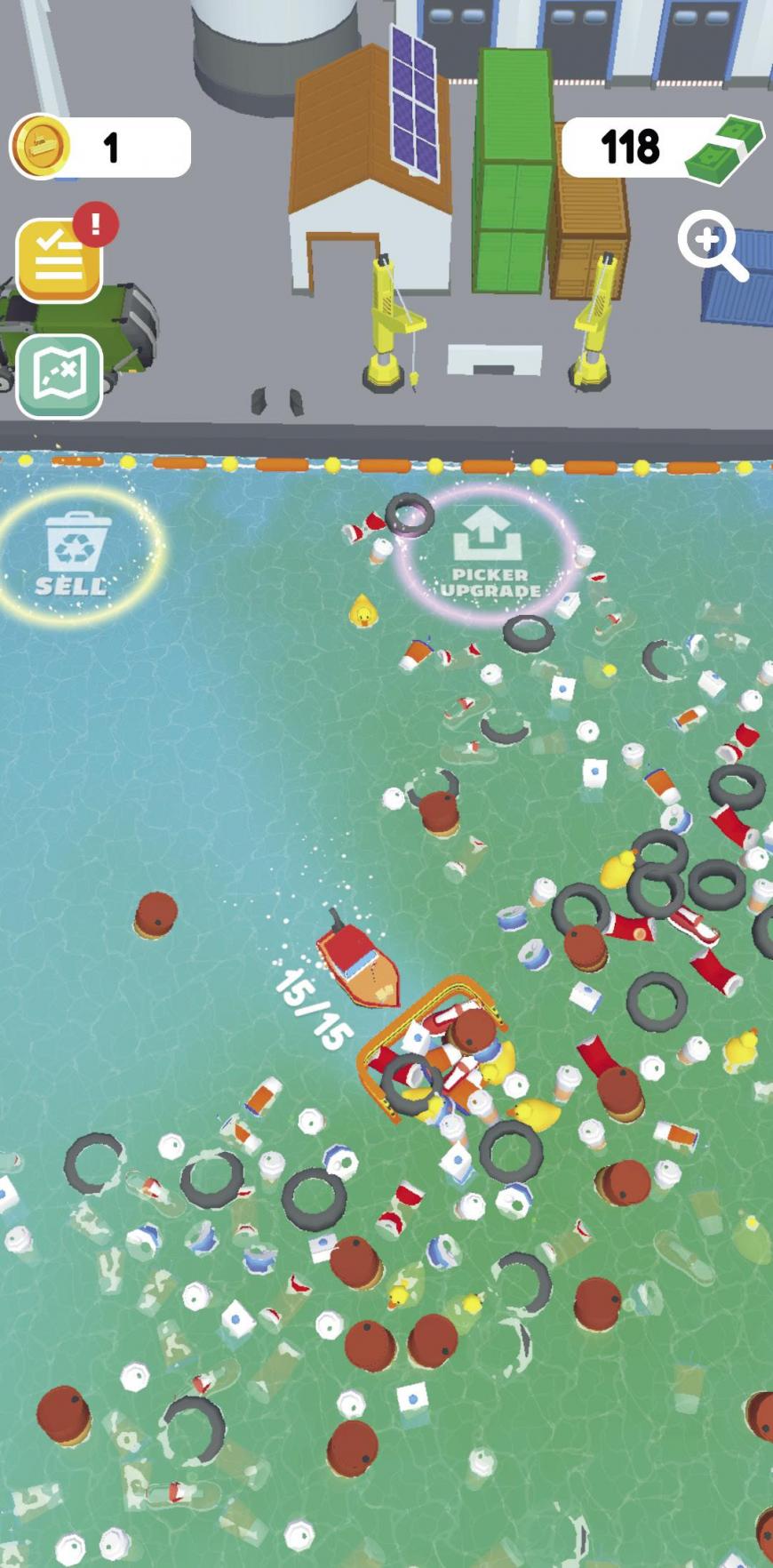Image resolution: width=773 pixels, height=1568 pixels.
Task: Open the tasks checklist with alert badge
Action: coord(60,259)
